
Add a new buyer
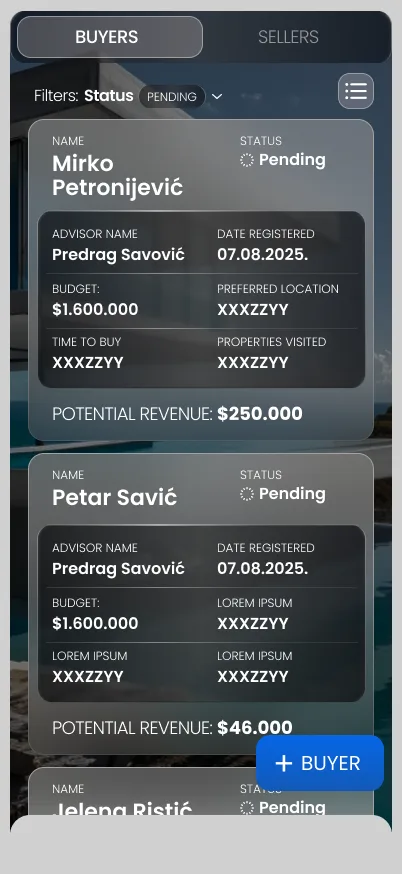320,763
